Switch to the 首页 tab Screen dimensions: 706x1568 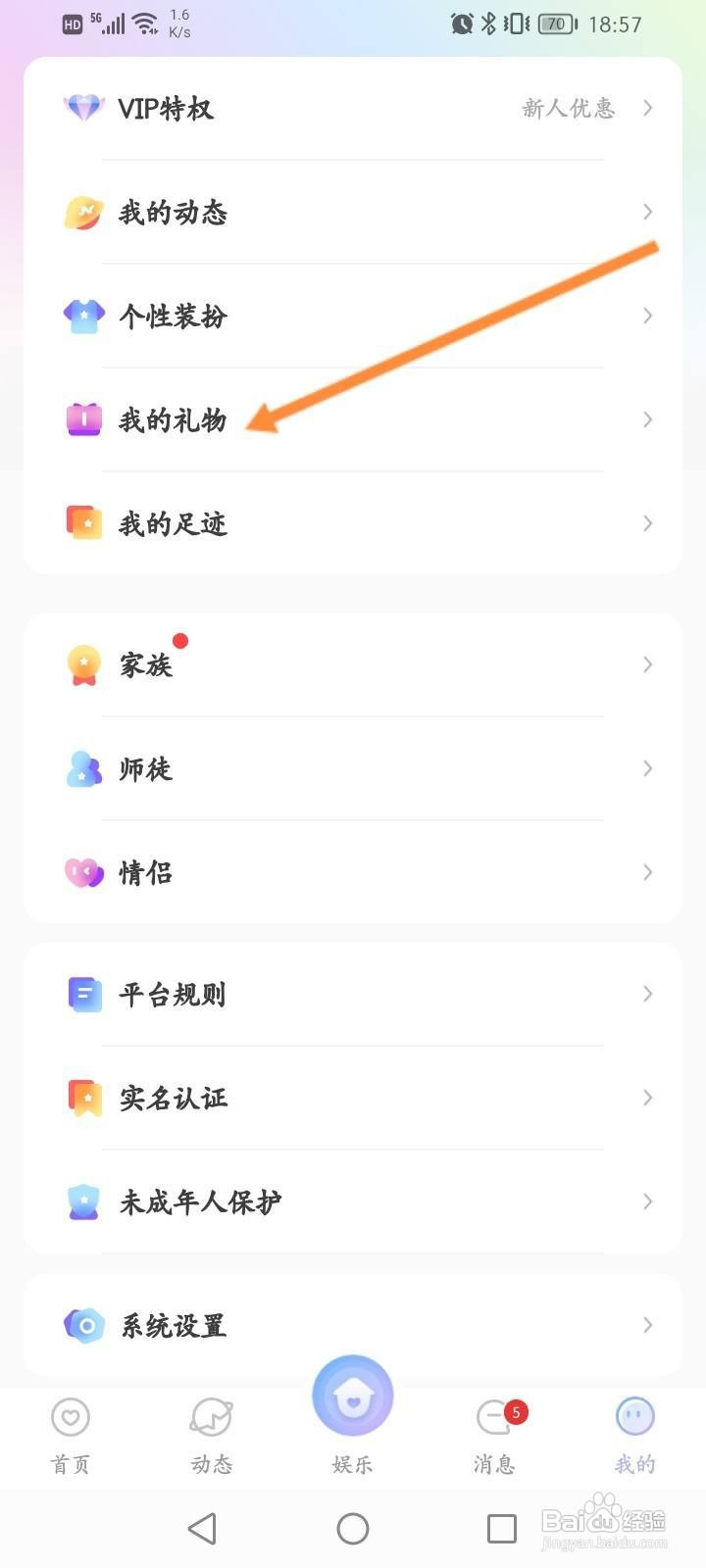tap(71, 1436)
